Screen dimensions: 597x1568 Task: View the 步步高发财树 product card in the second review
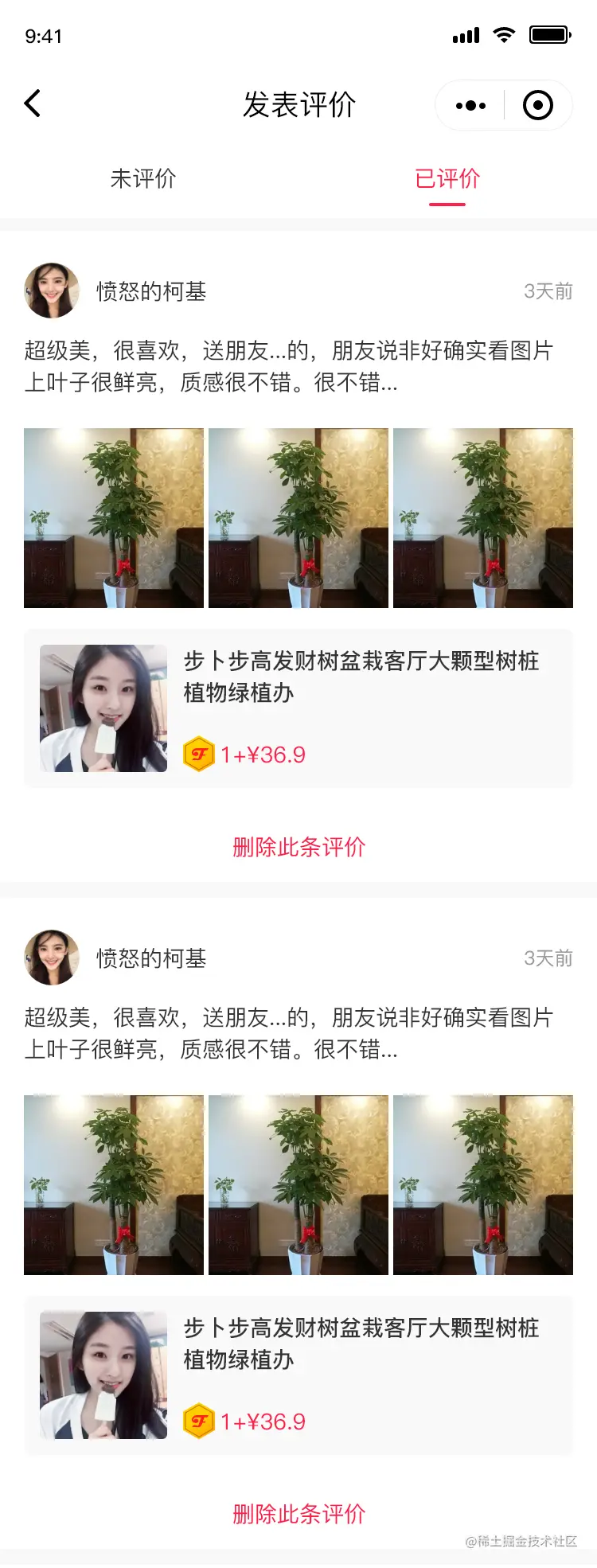coord(298,1375)
